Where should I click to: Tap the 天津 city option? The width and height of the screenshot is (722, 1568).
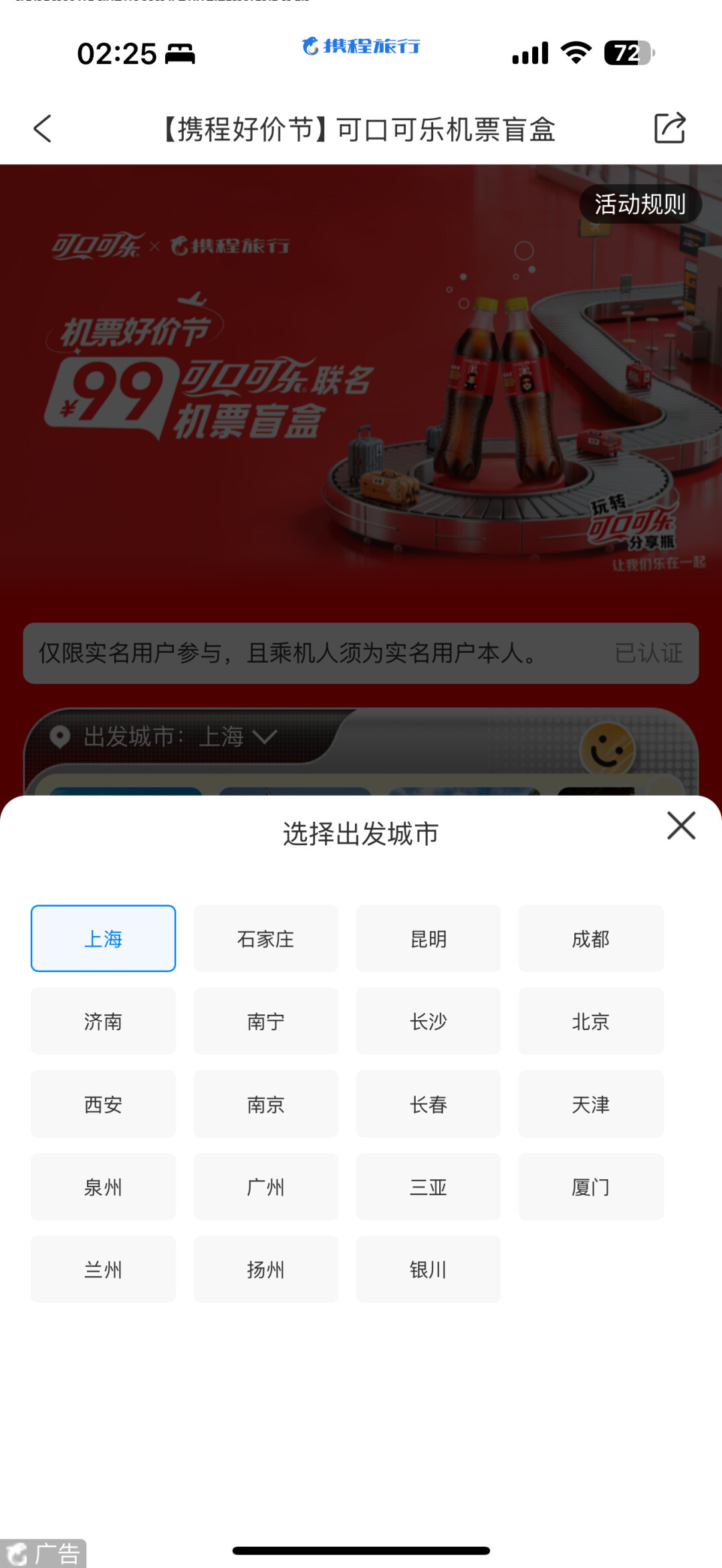tap(590, 1104)
